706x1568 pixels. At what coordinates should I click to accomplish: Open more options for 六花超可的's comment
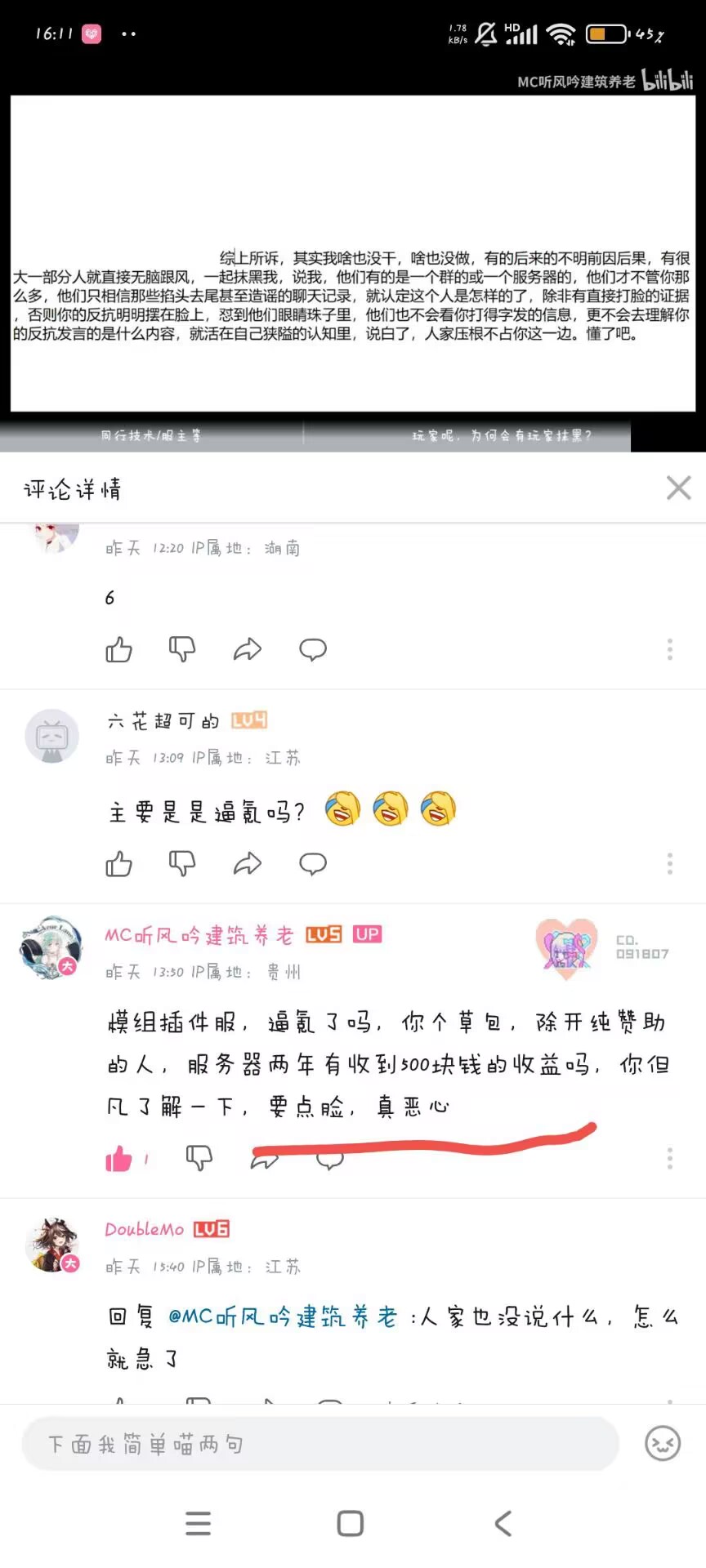click(670, 864)
